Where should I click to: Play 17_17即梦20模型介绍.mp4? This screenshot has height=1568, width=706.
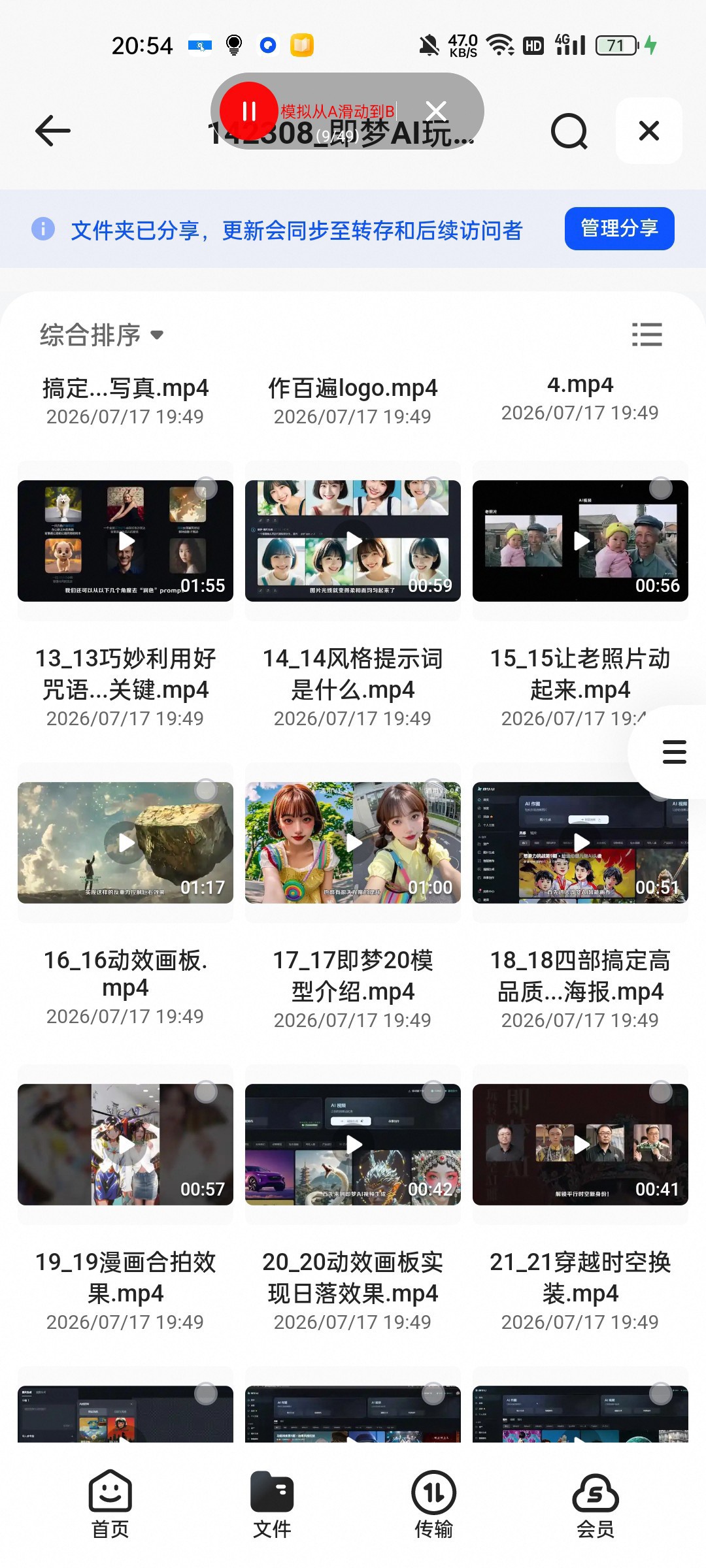point(353,843)
